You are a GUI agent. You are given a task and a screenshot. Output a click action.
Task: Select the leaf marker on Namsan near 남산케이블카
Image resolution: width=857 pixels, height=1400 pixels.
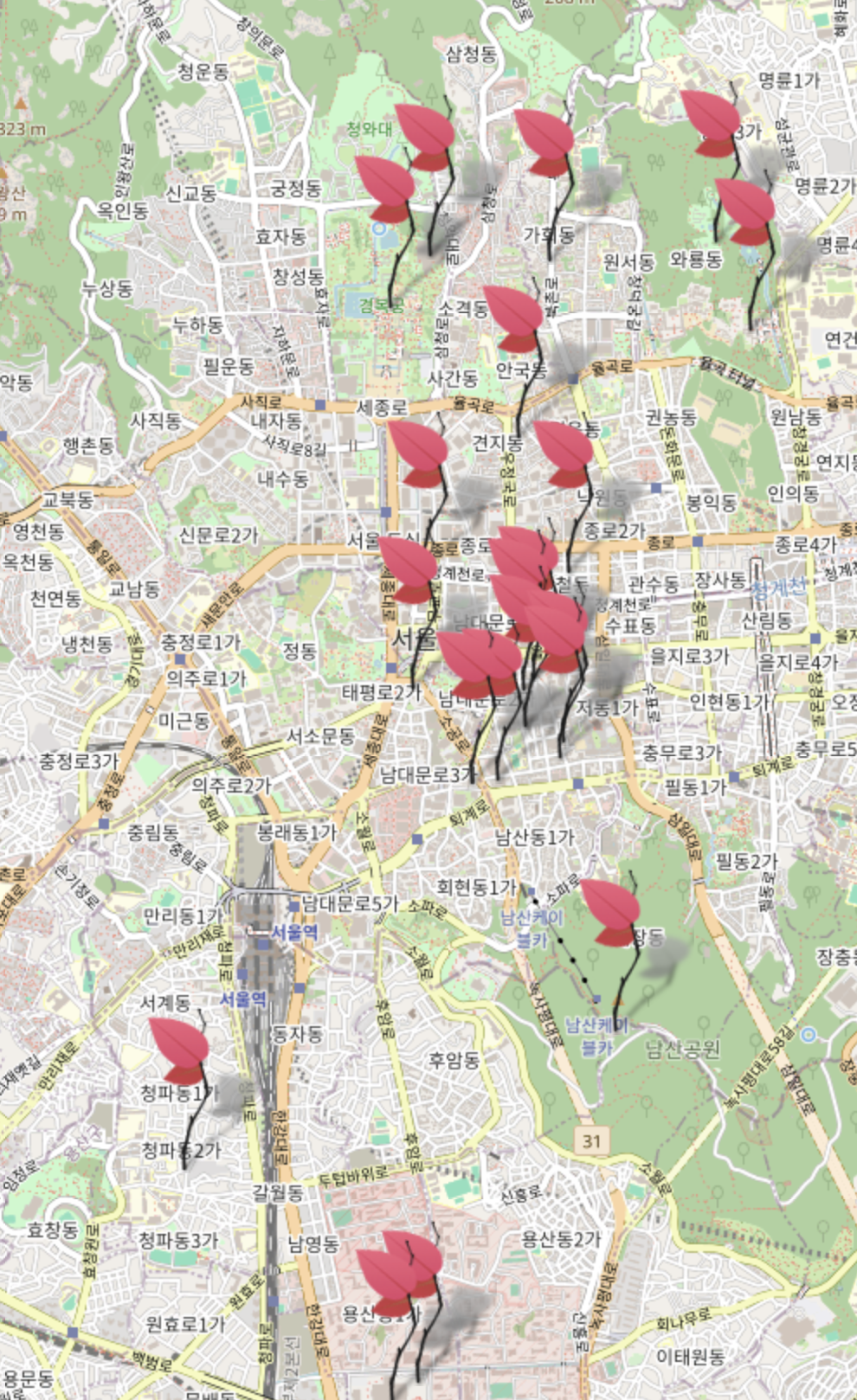(610, 912)
